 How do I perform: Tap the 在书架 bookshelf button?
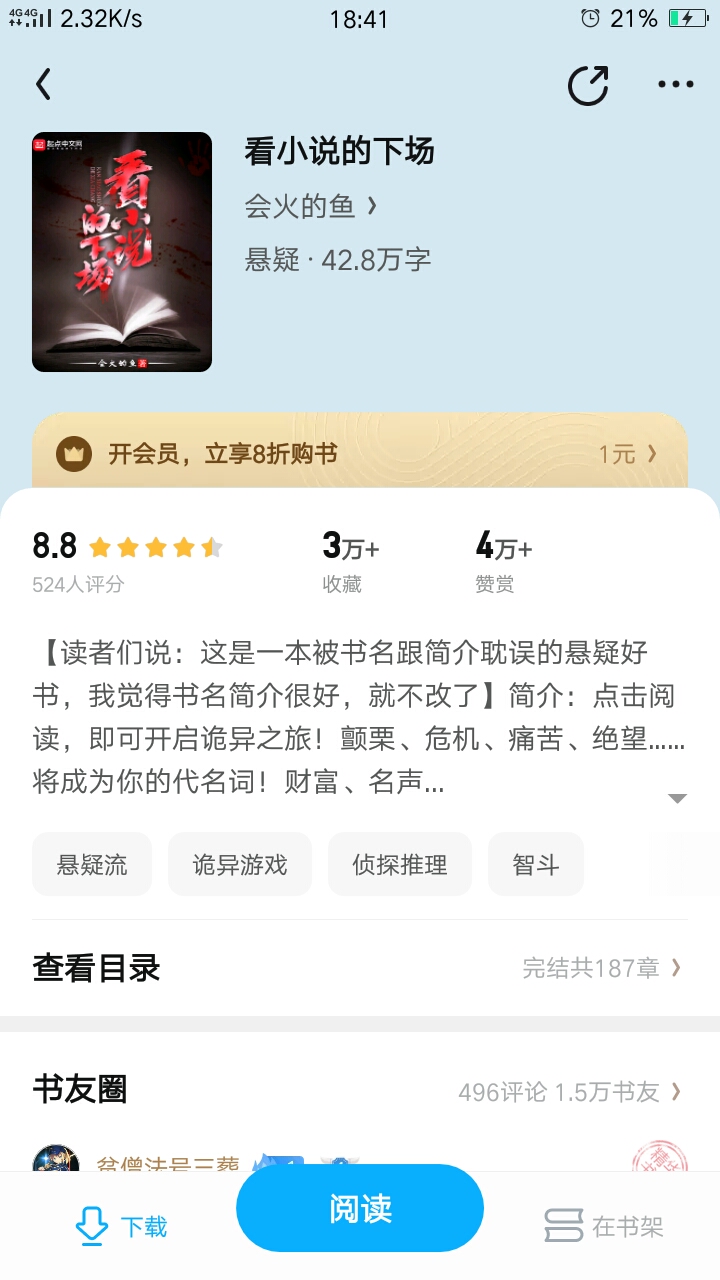coord(604,1226)
